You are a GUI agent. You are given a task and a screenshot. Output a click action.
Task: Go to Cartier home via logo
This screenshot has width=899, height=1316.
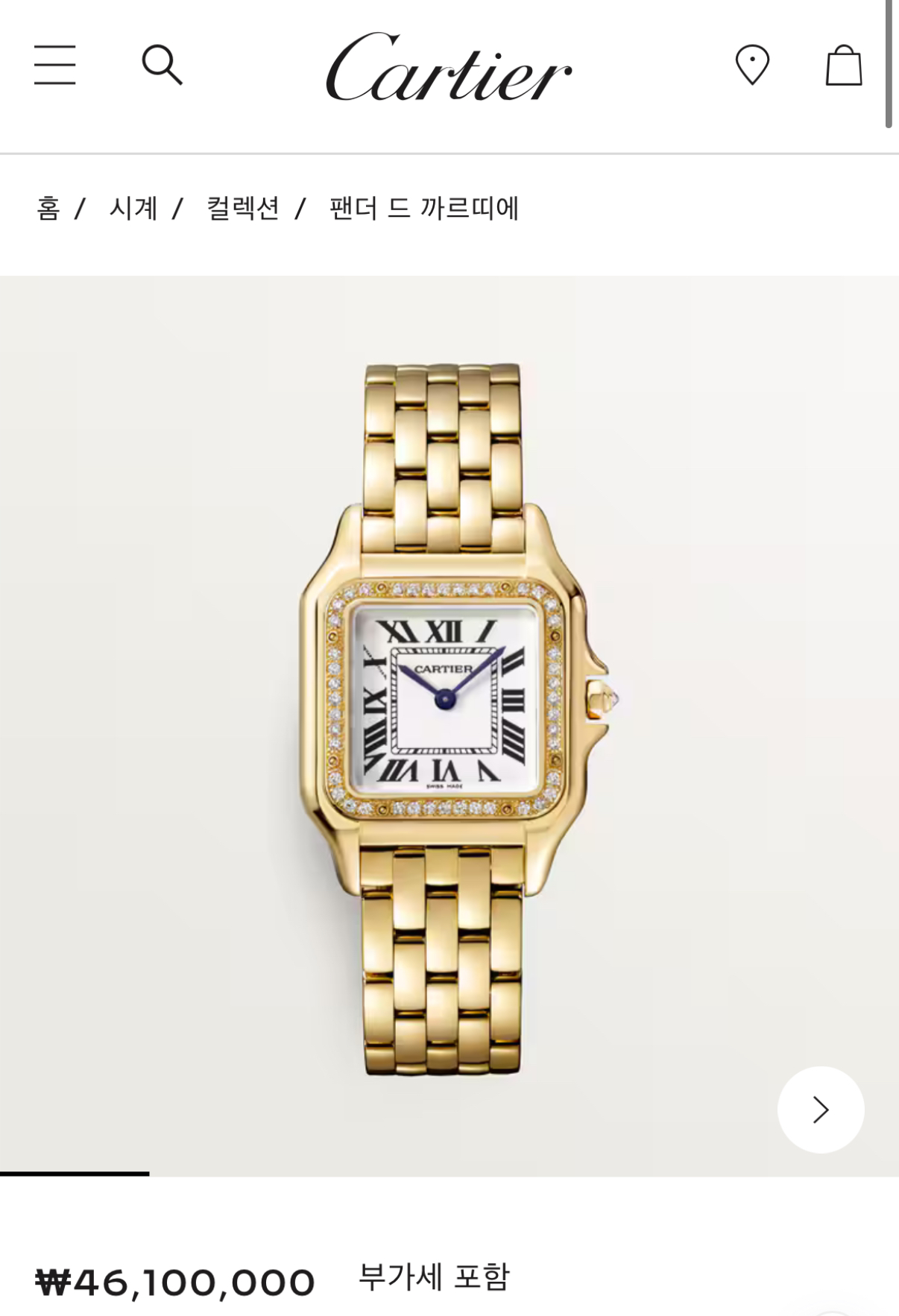click(x=449, y=68)
